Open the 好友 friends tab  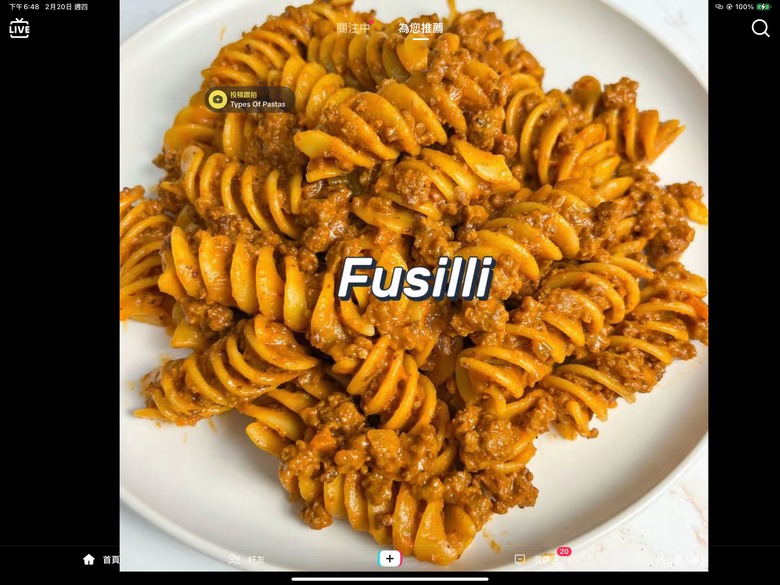coord(247,559)
